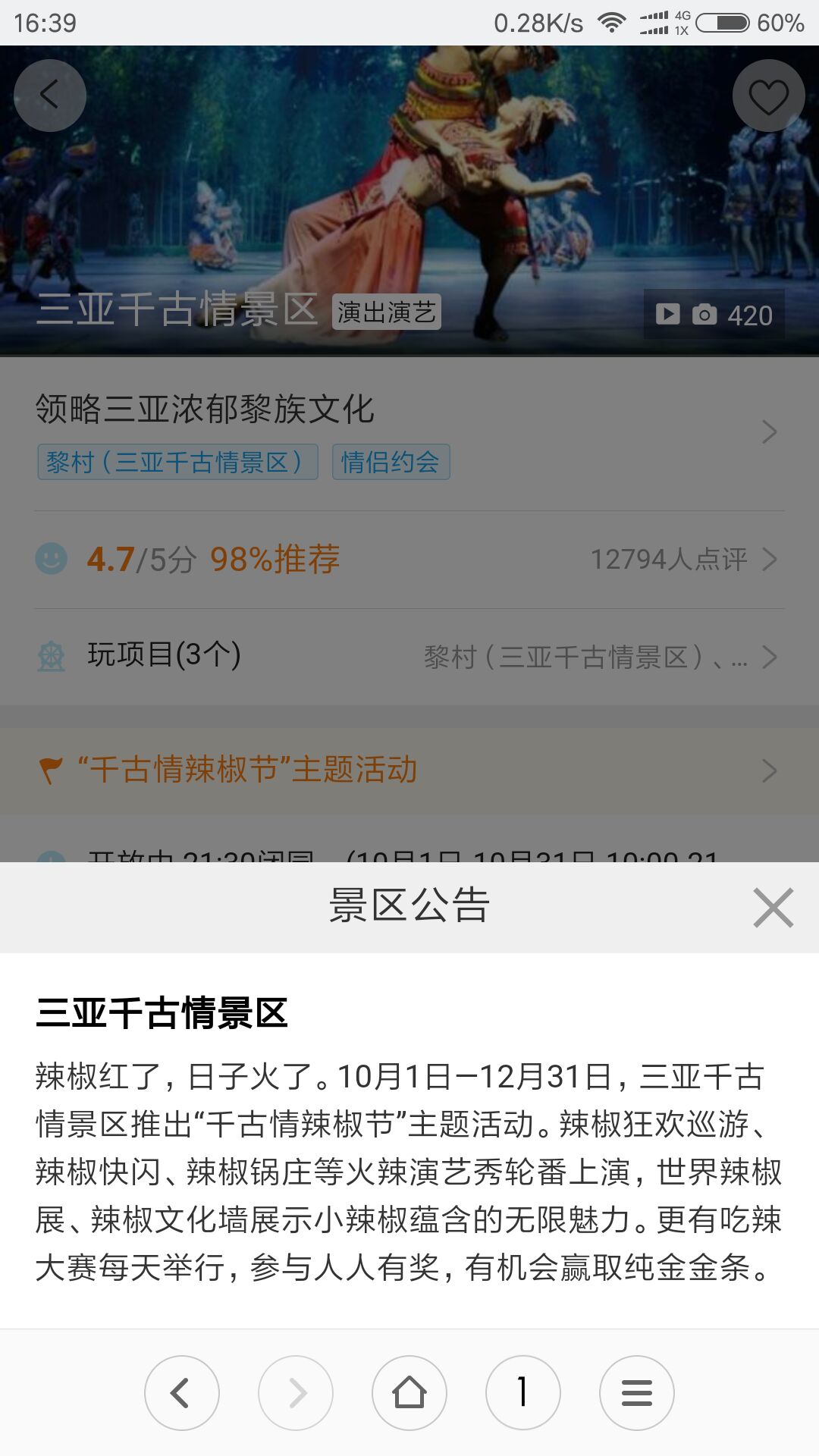Image resolution: width=819 pixels, height=1456 pixels.
Task: Open the 420 photos and videos gallery
Action: 714,314
